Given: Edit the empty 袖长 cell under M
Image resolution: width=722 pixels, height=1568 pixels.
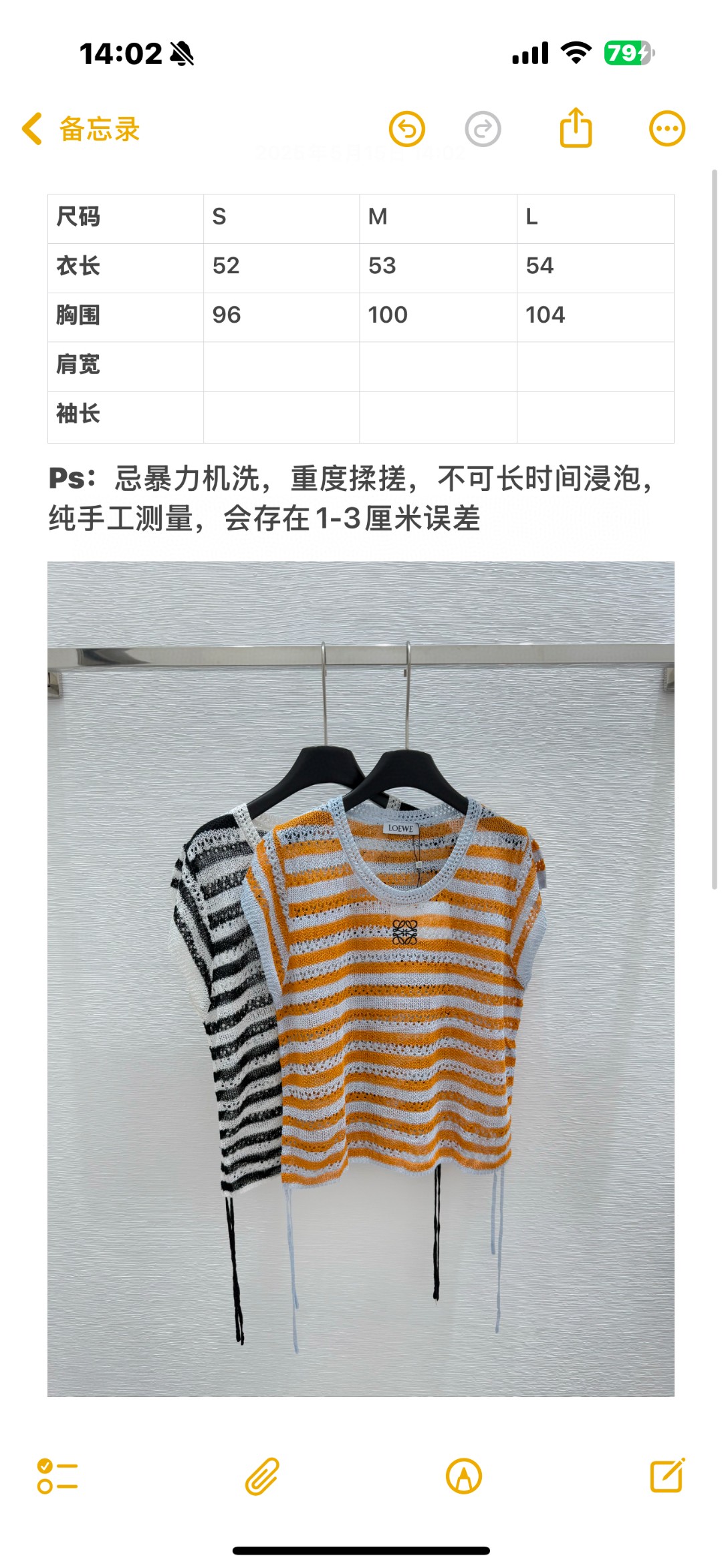Looking at the screenshot, I should click(438, 416).
